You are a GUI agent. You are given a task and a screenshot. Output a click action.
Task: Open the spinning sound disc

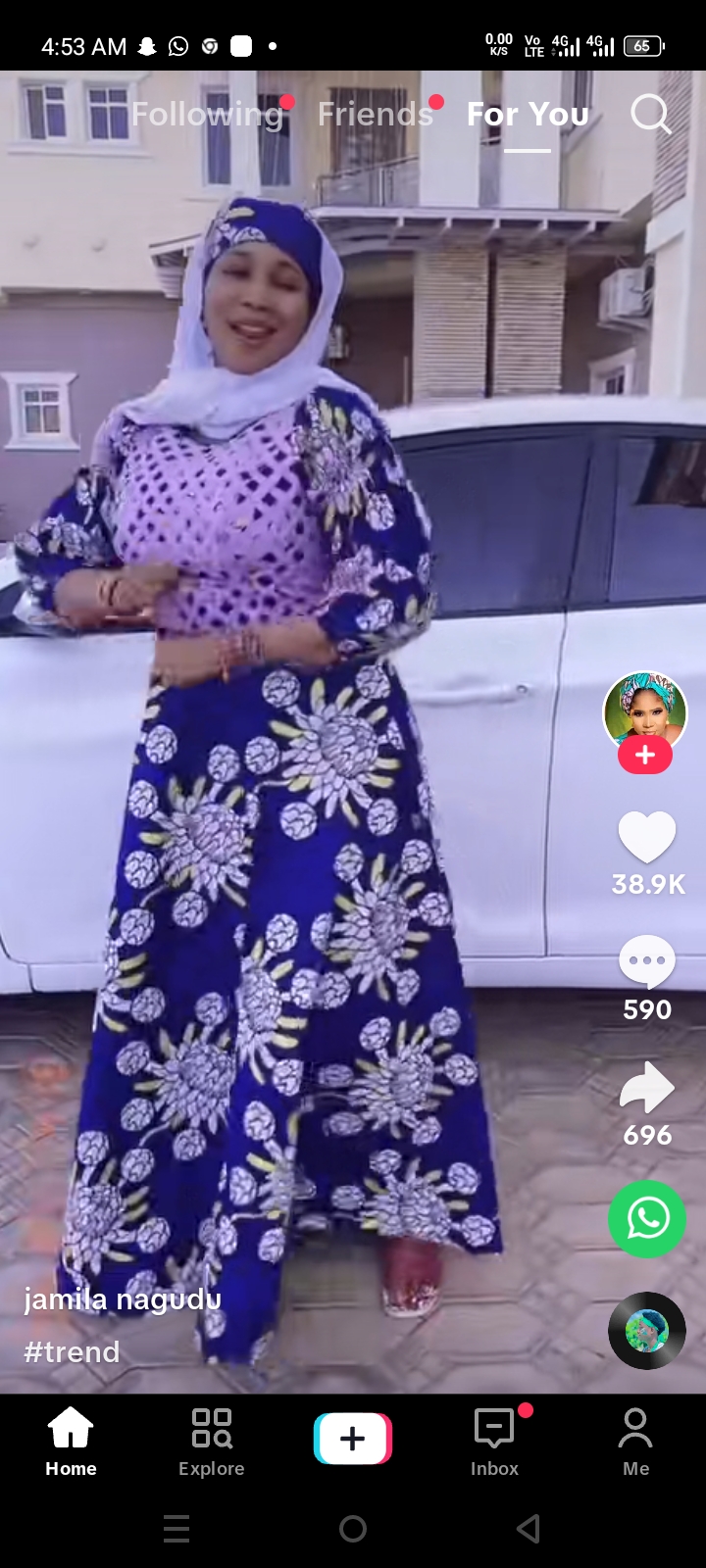(646, 1330)
